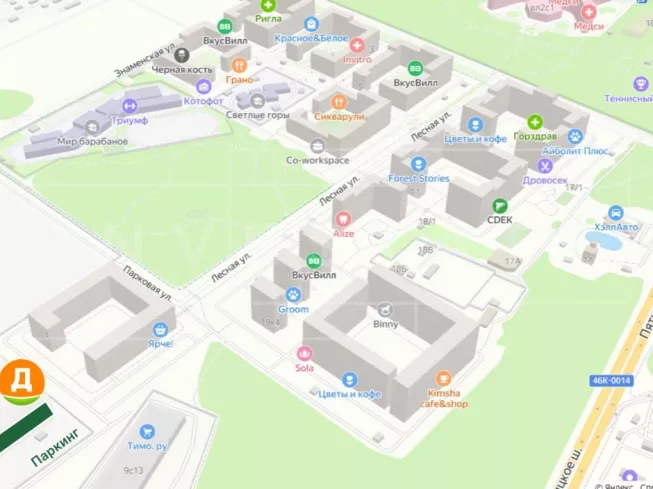Open the Горздрав pharmacy marker
The width and height of the screenshot is (653, 489).
pos(535,121)
